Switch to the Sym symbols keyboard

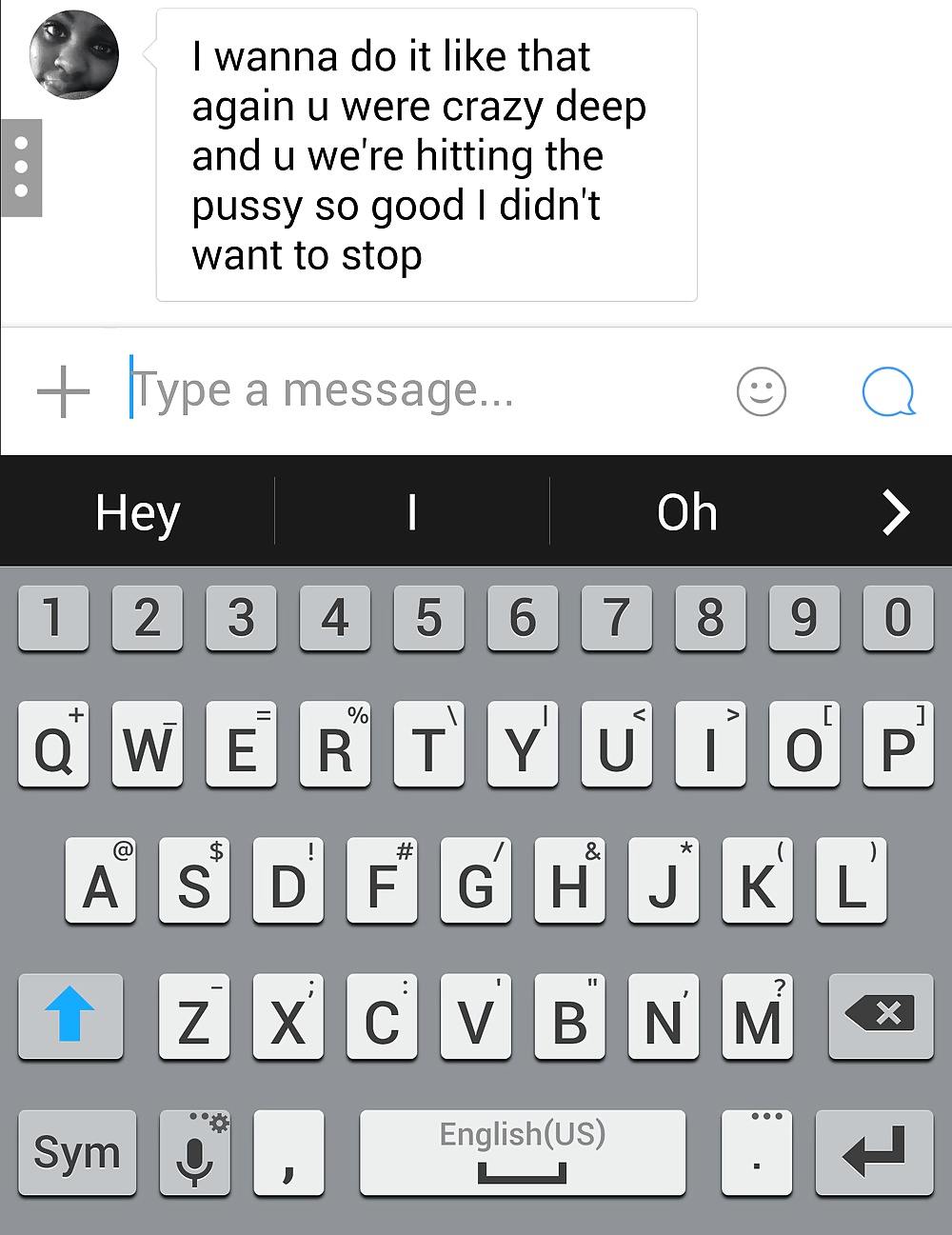(77, 1152)
